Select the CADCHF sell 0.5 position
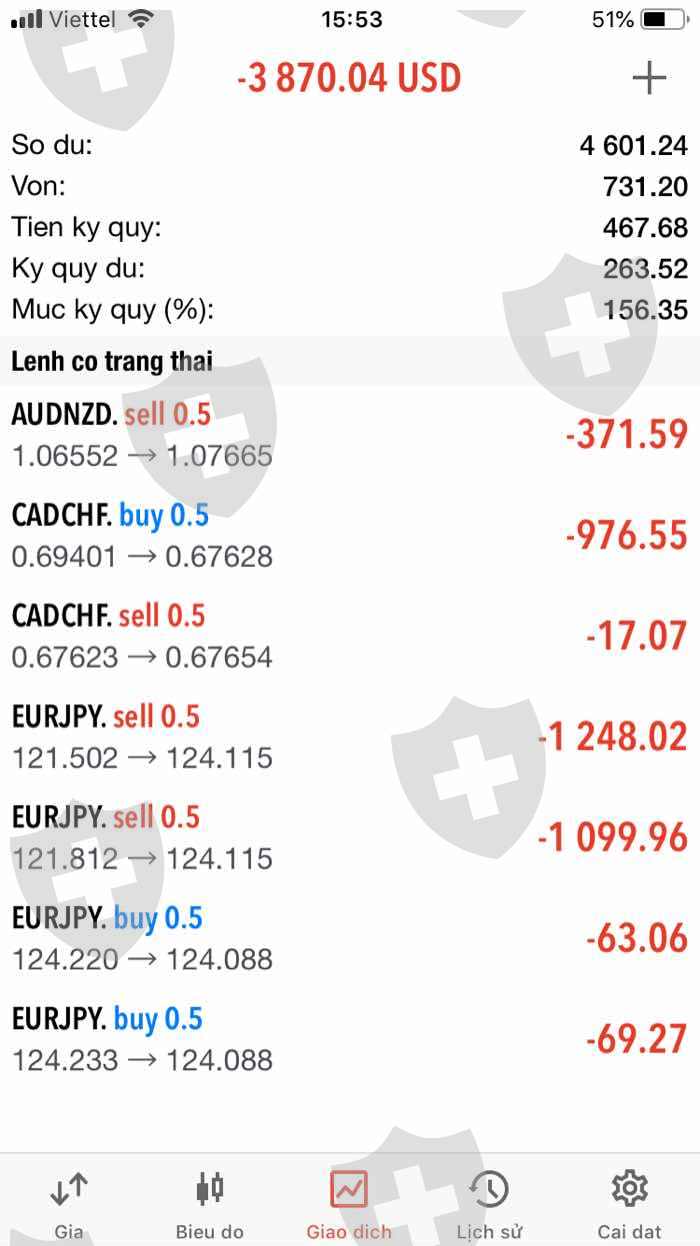 point(350,637)
